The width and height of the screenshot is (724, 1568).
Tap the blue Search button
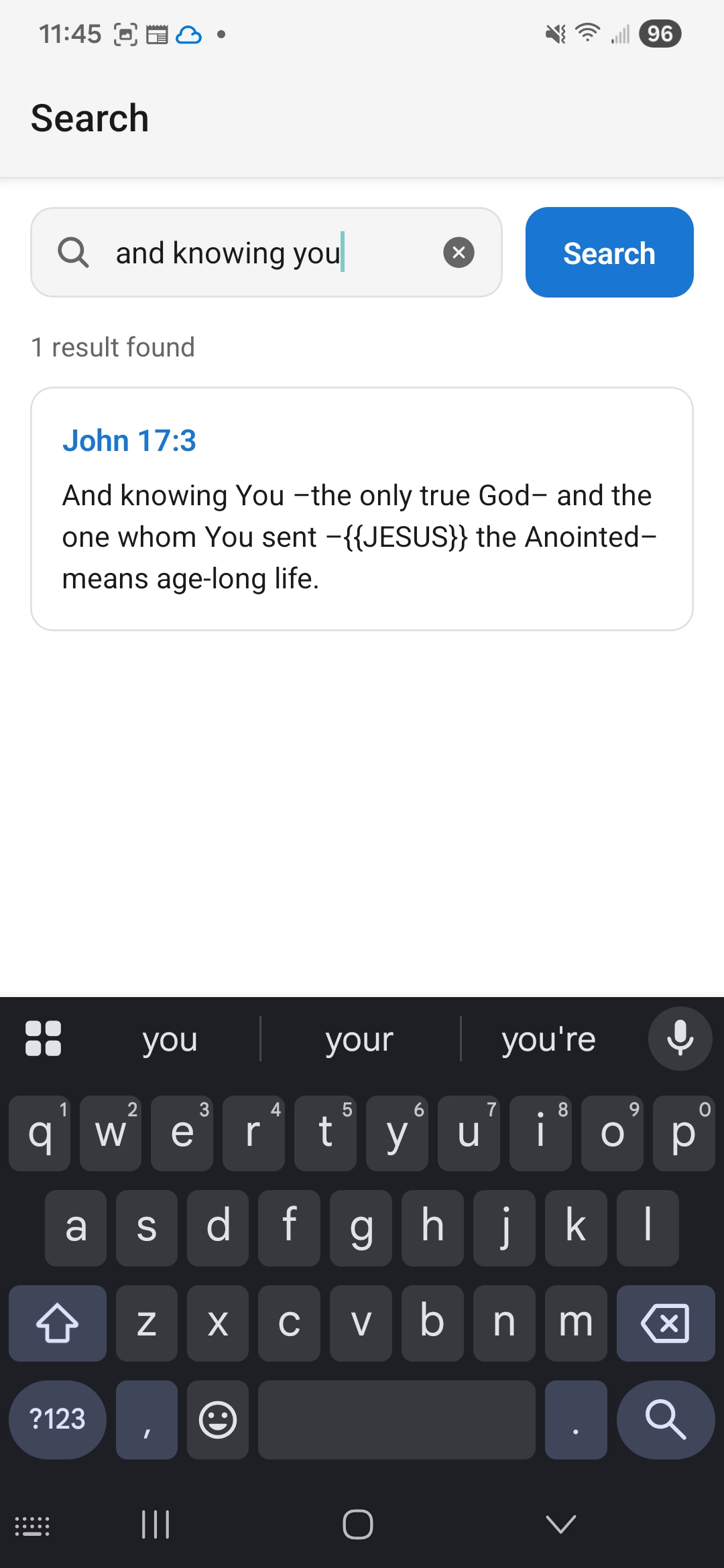(x=609, y=253)
